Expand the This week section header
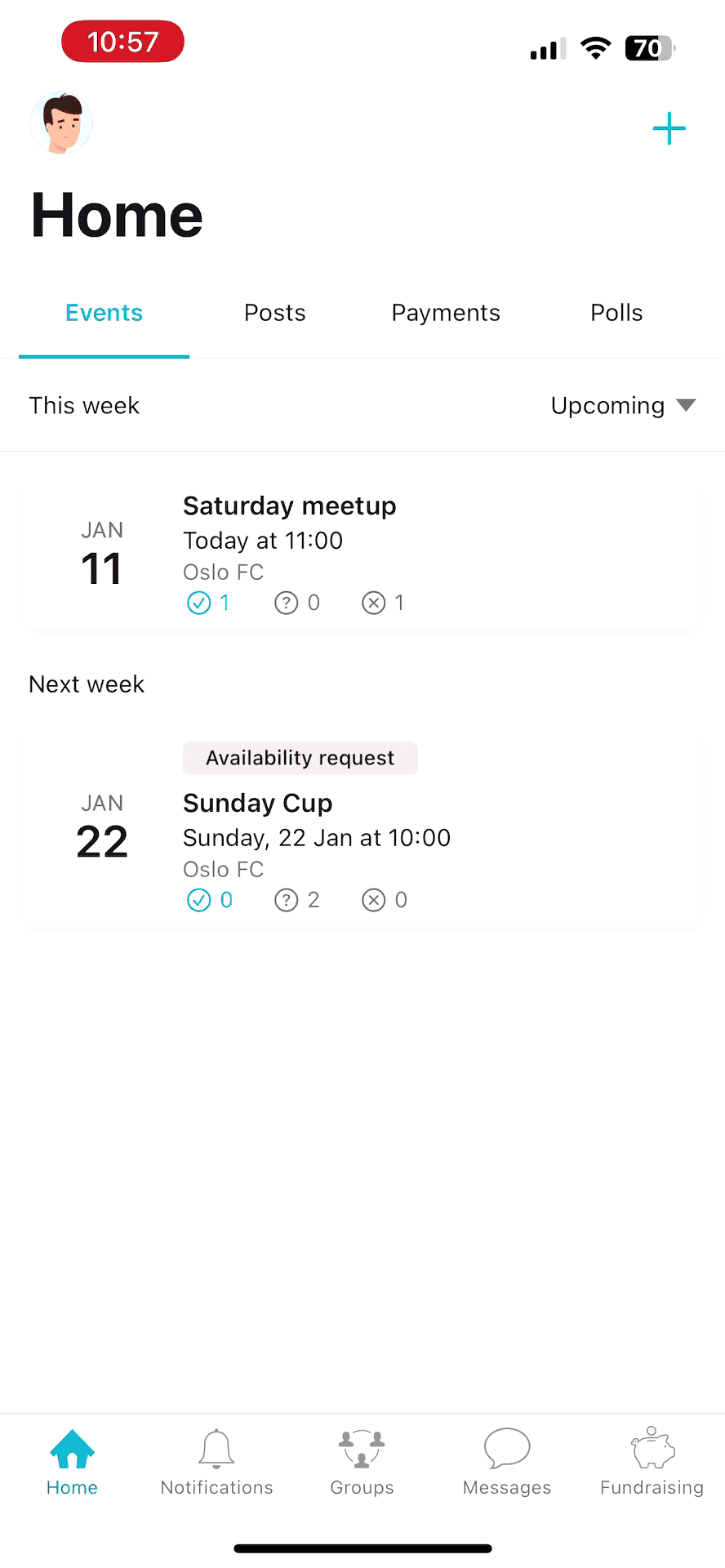The width and height of the screenshot is (725, 1568). 84,405
